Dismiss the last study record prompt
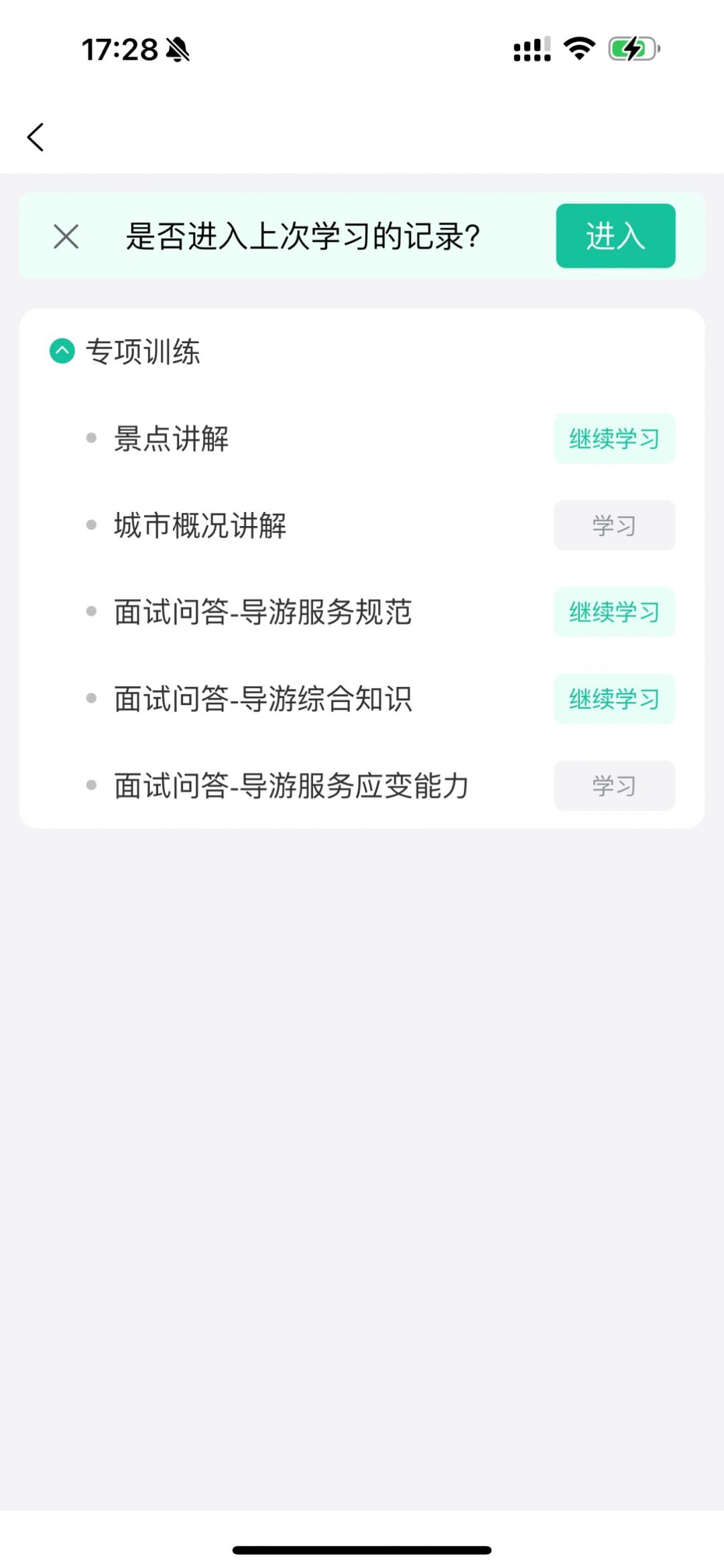724x1568 pixels. (x=66, y=237)
